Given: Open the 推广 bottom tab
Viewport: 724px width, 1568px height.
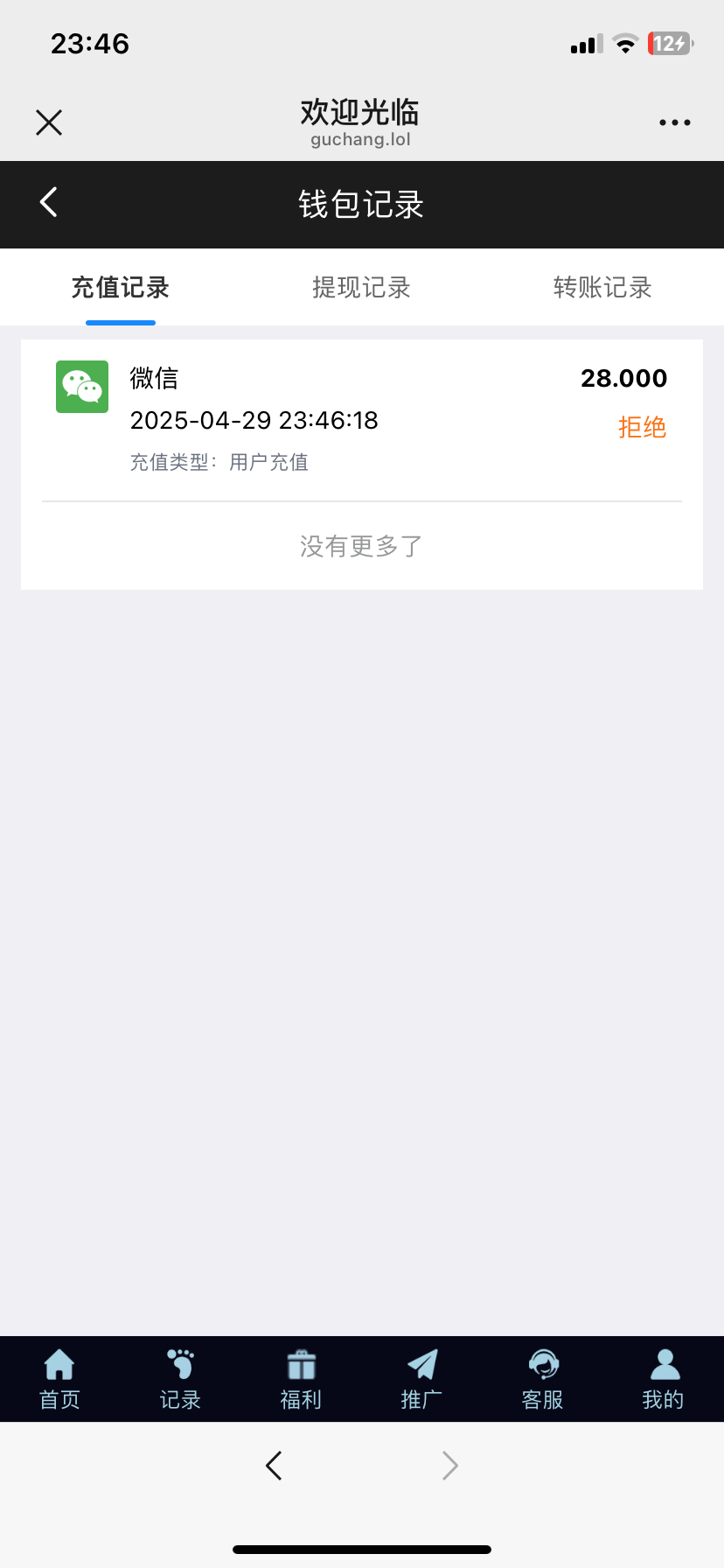Looking at the screenshot, I should point(421,1379).
